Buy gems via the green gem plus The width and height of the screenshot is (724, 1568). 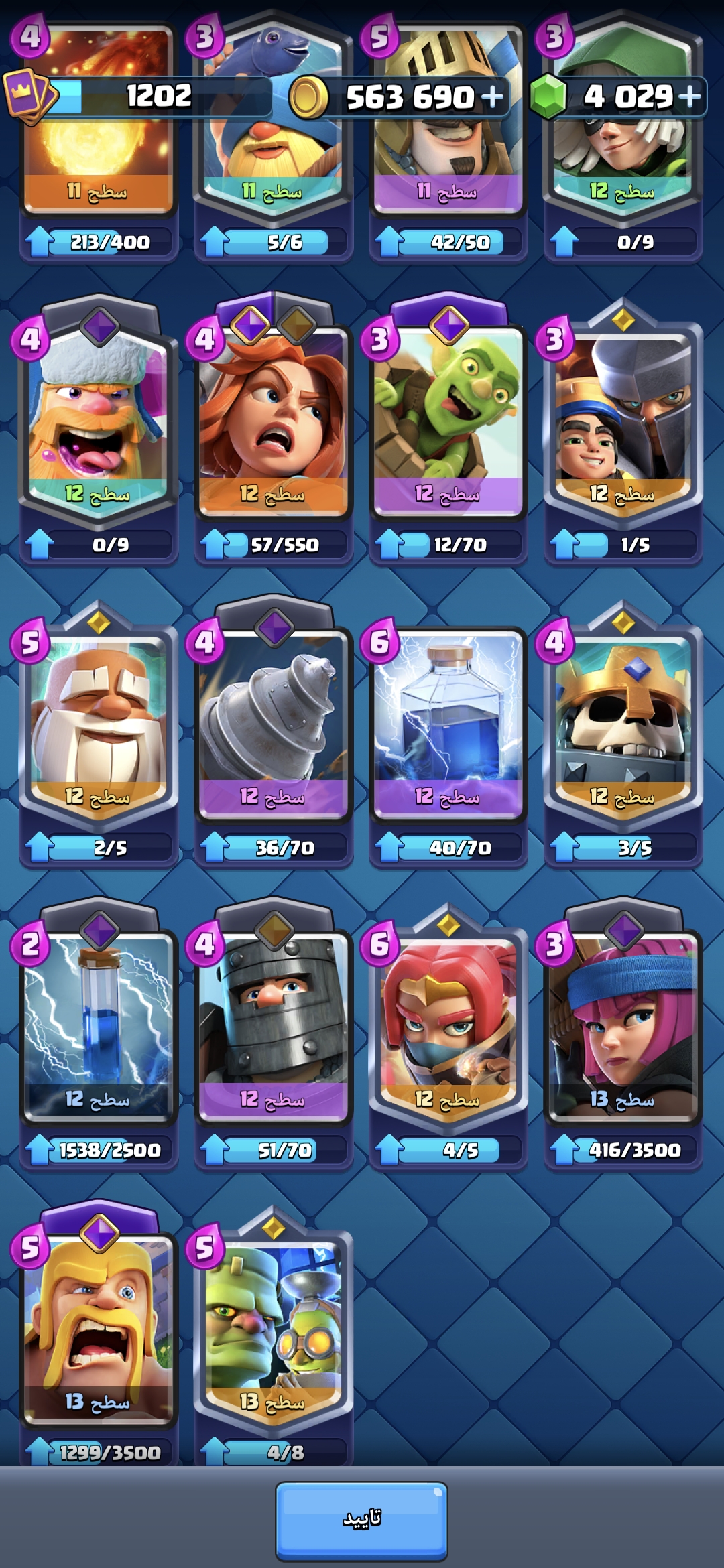(690, 97)
